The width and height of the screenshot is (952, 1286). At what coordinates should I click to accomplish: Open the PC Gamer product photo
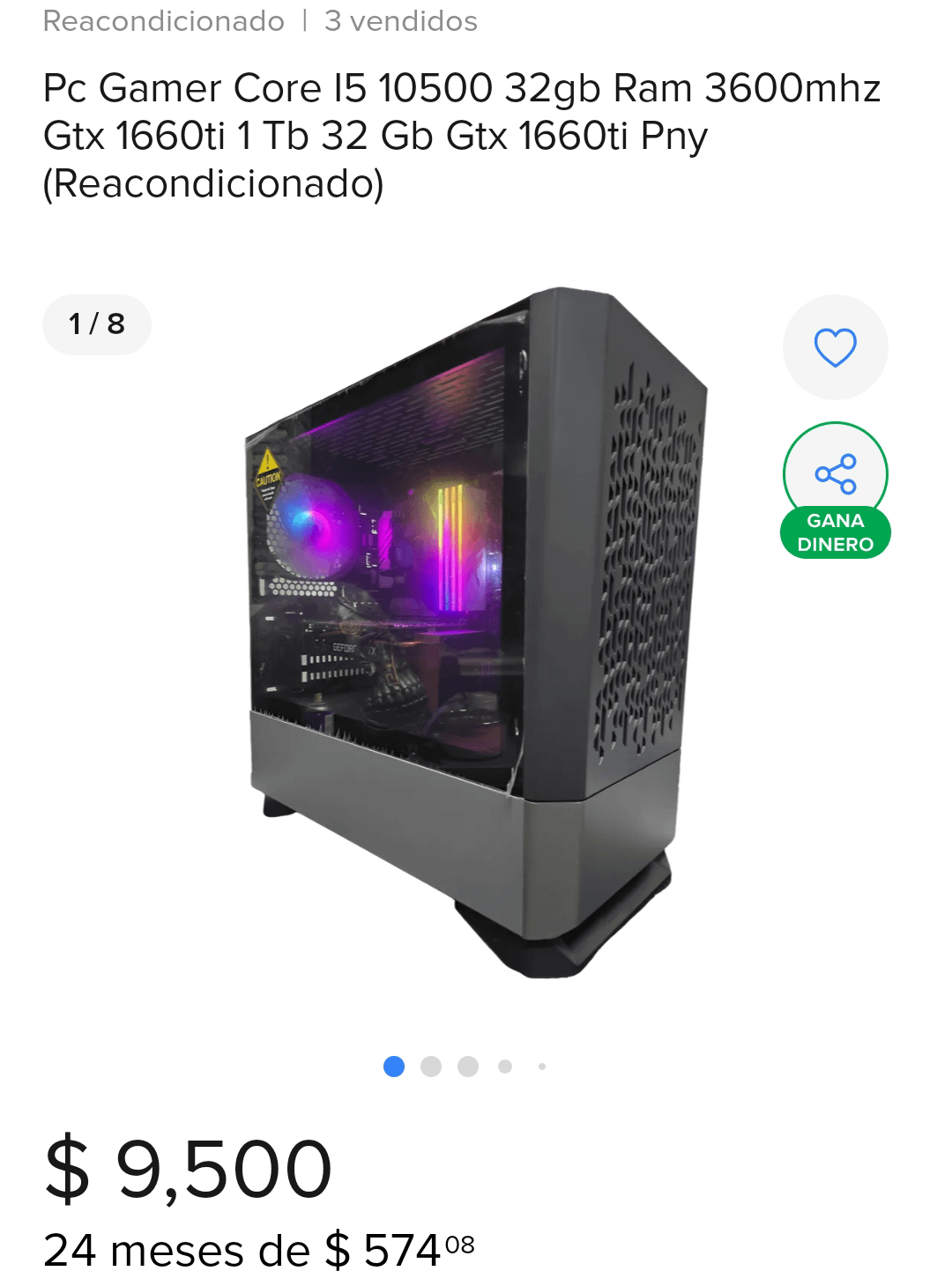point(476,631)
